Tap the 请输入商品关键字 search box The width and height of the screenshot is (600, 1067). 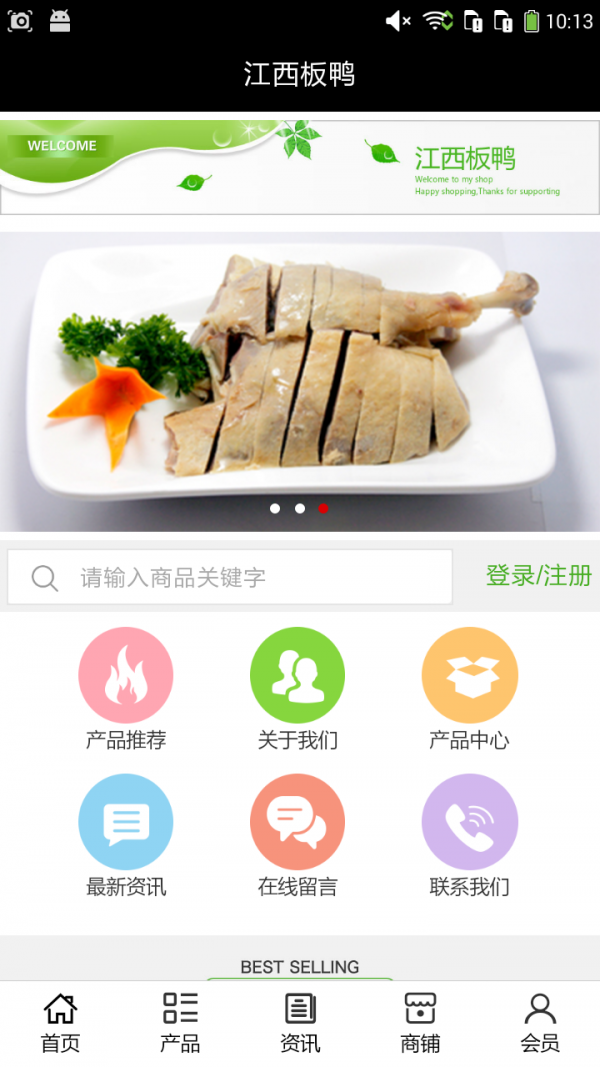[230, 577]
